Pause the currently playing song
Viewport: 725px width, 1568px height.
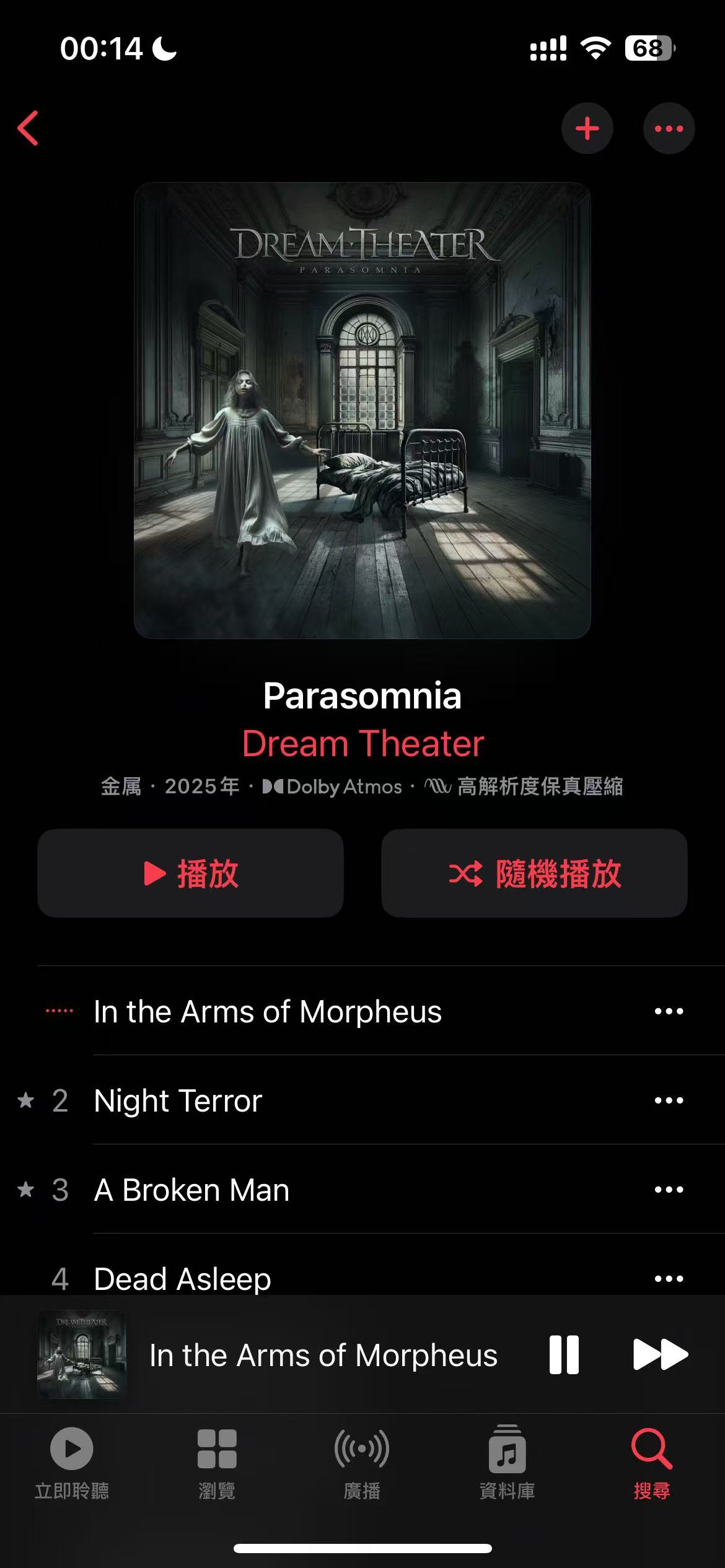(x=564, y=1355)
